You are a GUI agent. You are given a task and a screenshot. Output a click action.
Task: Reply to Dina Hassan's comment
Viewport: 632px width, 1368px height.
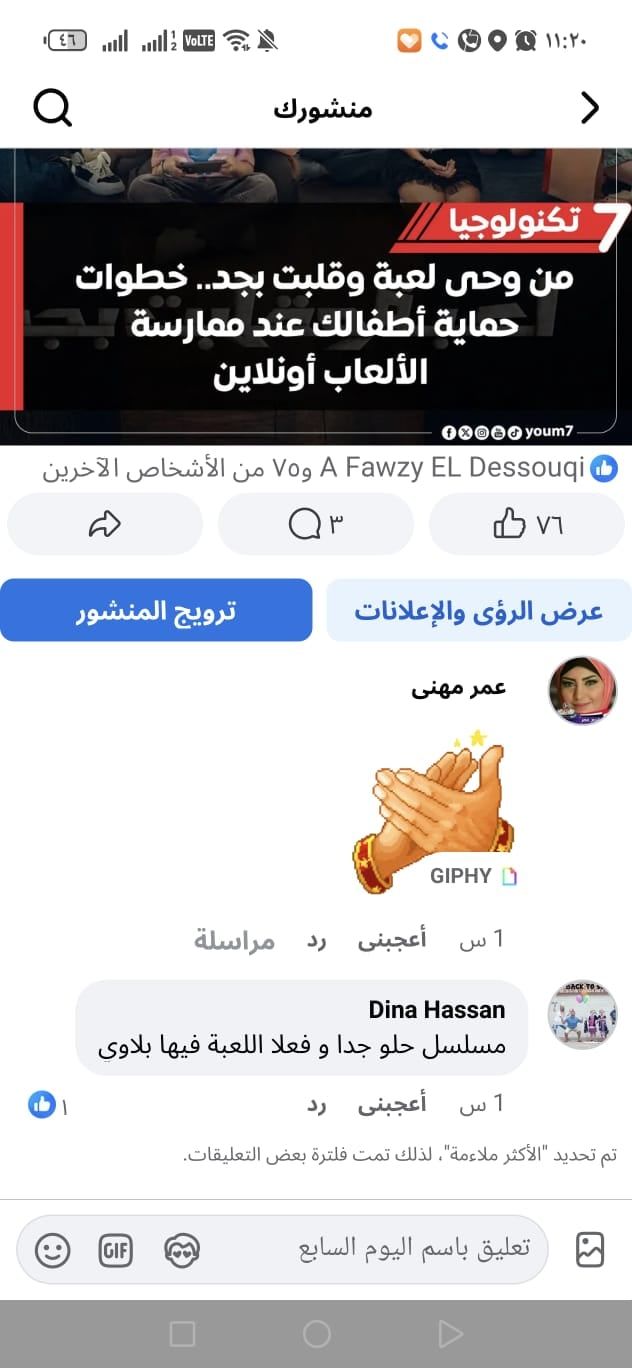316,1104
